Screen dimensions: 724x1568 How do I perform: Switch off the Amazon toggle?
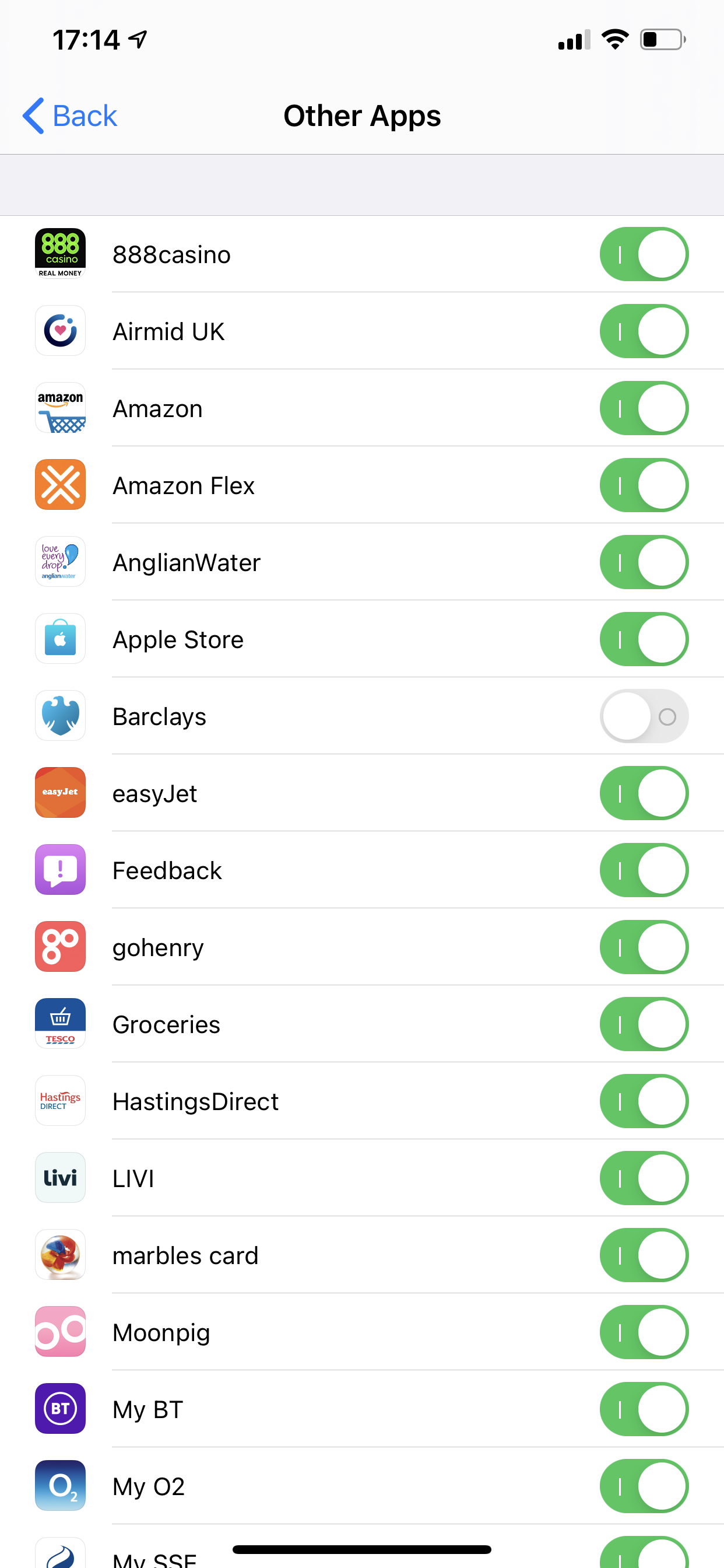[x=644, y=408]
